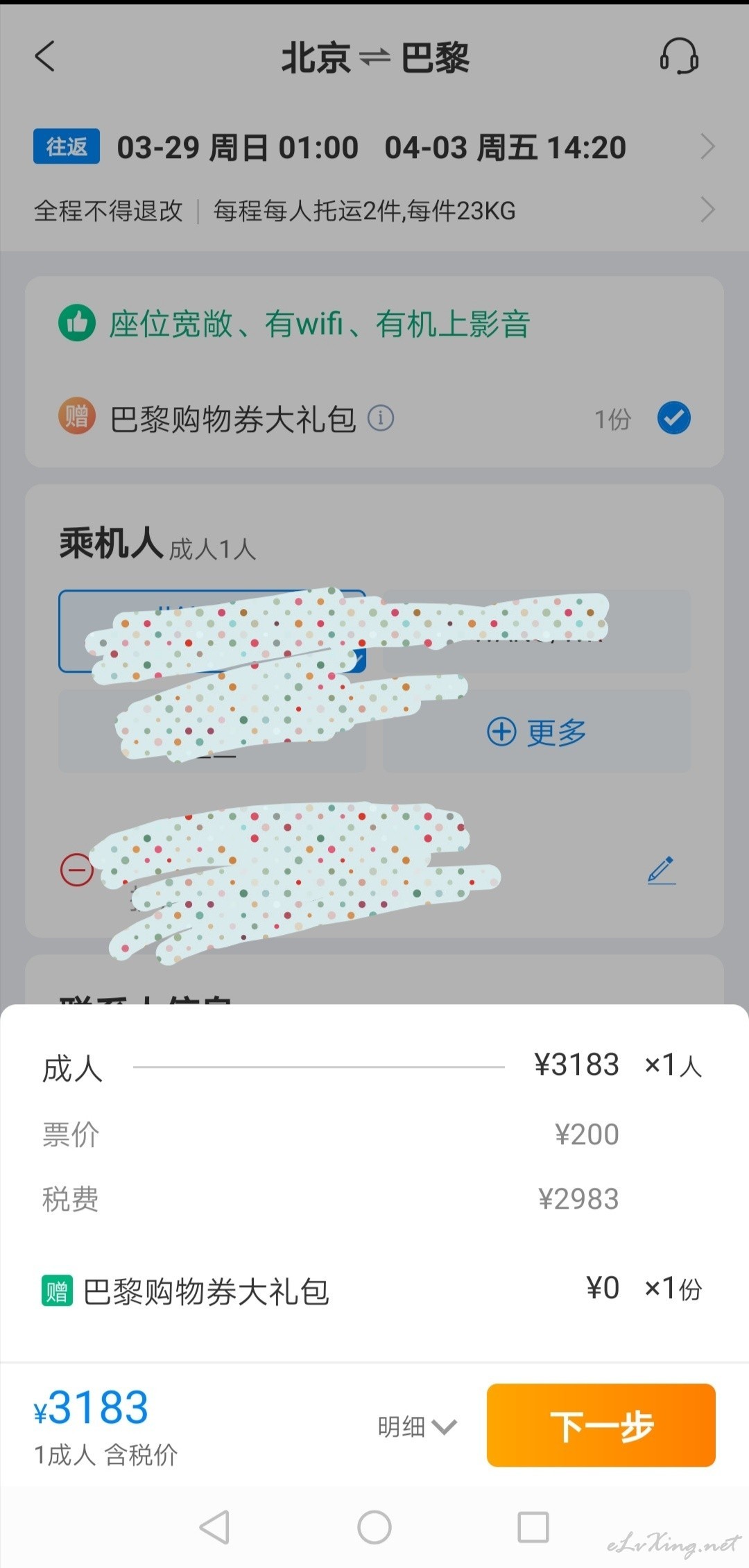Image resolution: width=749 pixels, height=1568 pixels.
Task: Go back from the 北京-巴黎 booking page
Action: (45, 56)
